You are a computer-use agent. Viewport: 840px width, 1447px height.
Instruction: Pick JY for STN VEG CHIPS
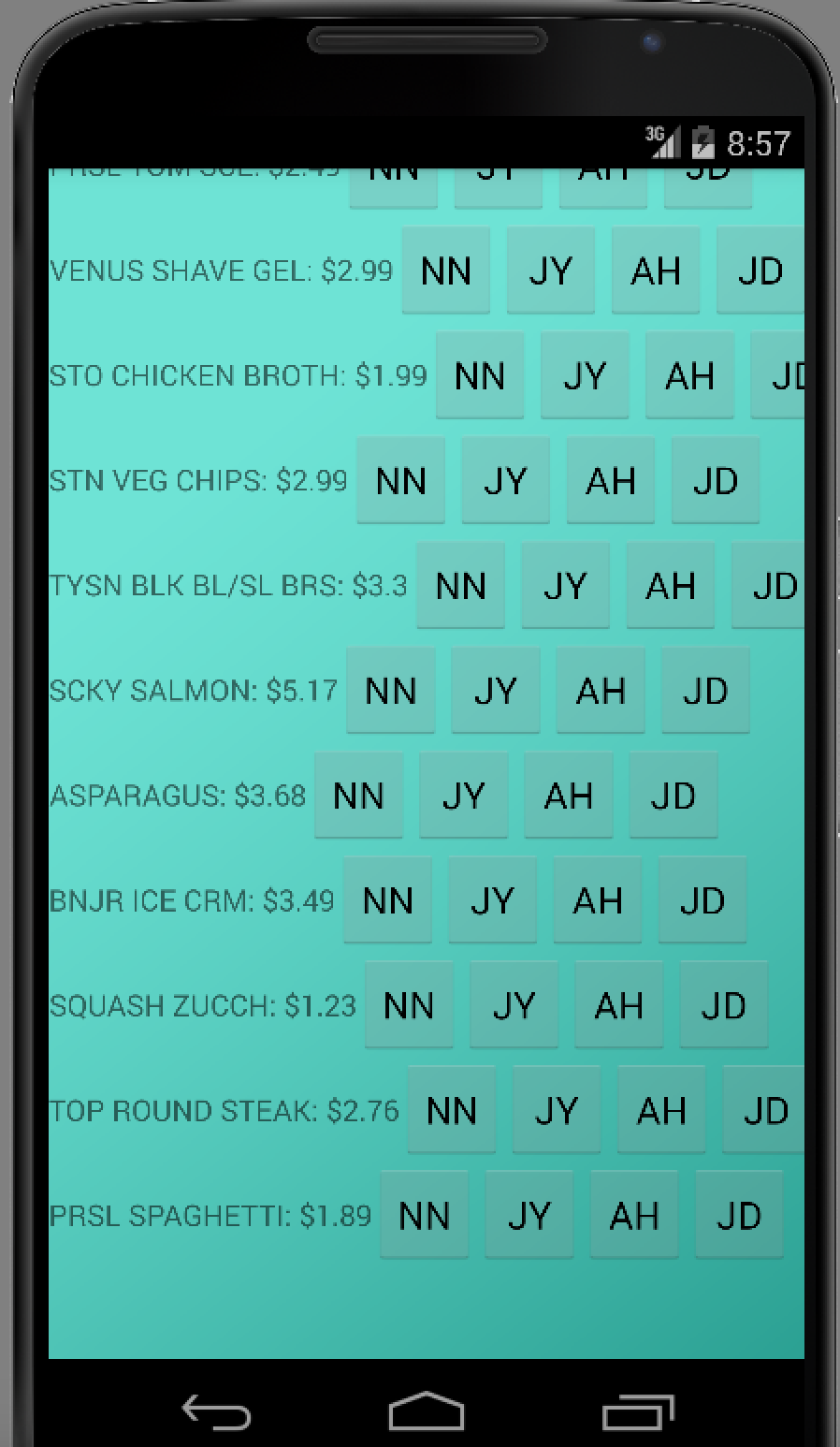pyautogui.click(x=505, y=480)
